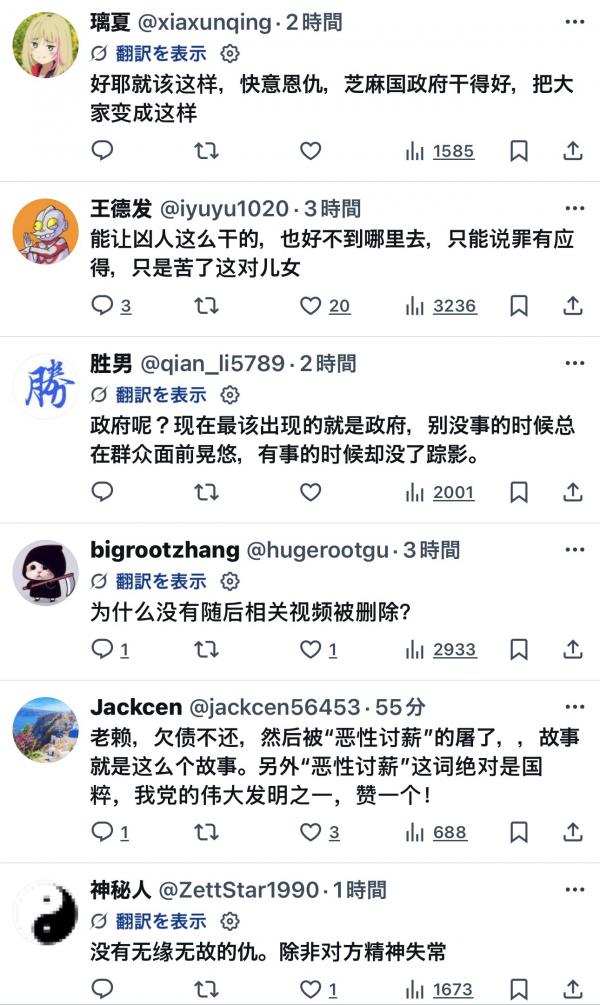Open more options on 神秘人's post
Viewport: 600px width, 1005px height.
pos(574,890)
